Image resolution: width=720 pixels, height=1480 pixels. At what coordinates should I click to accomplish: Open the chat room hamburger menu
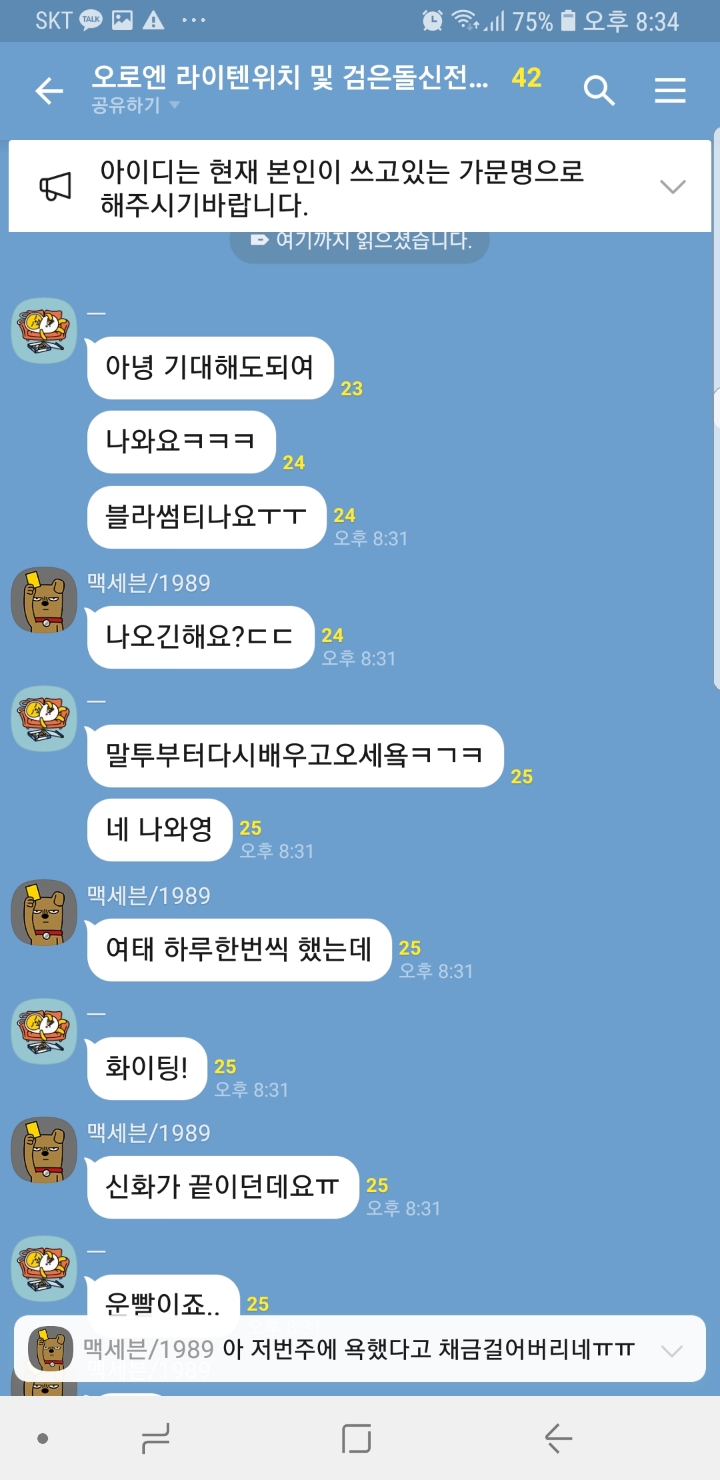[x=670, y=91]
